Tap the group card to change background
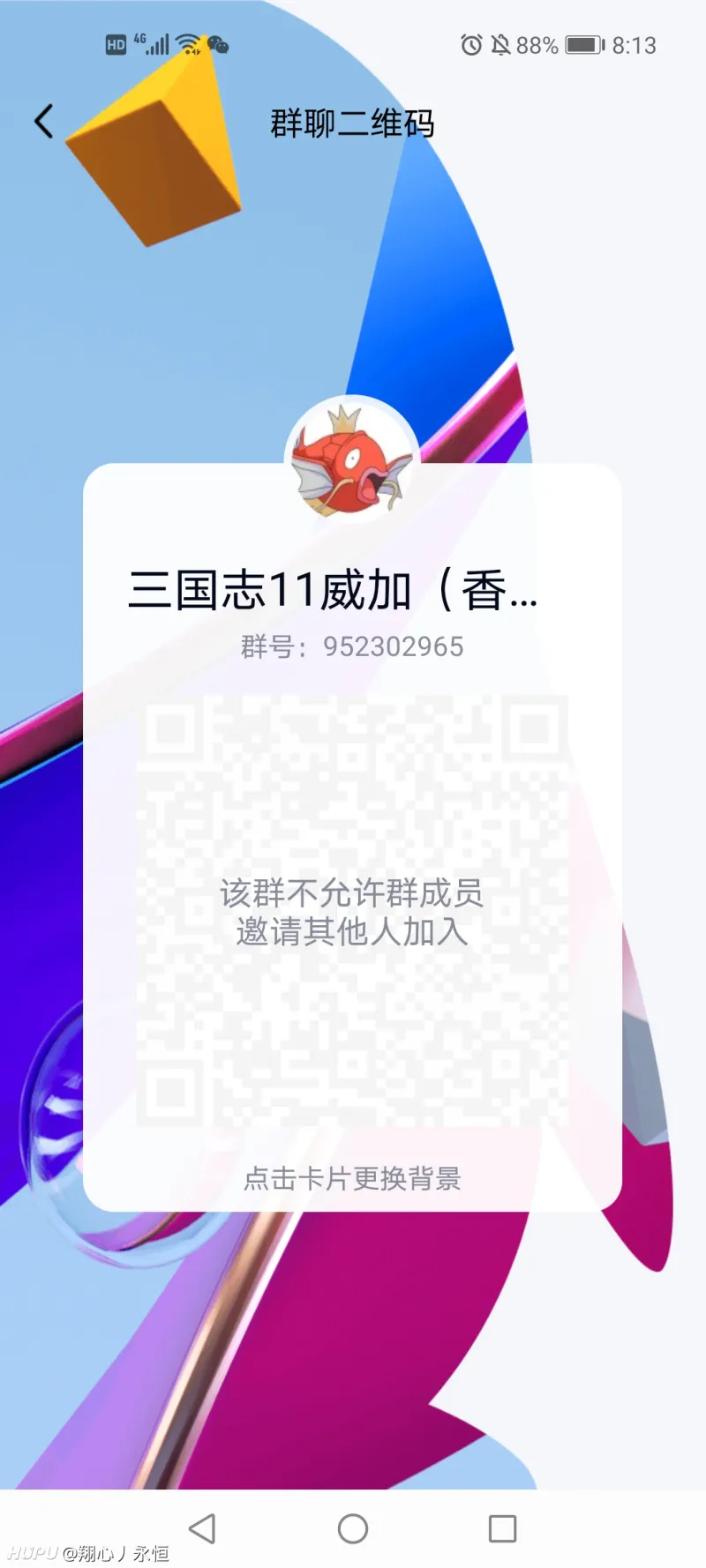The image size is (706, 1568). (352, 1176)
